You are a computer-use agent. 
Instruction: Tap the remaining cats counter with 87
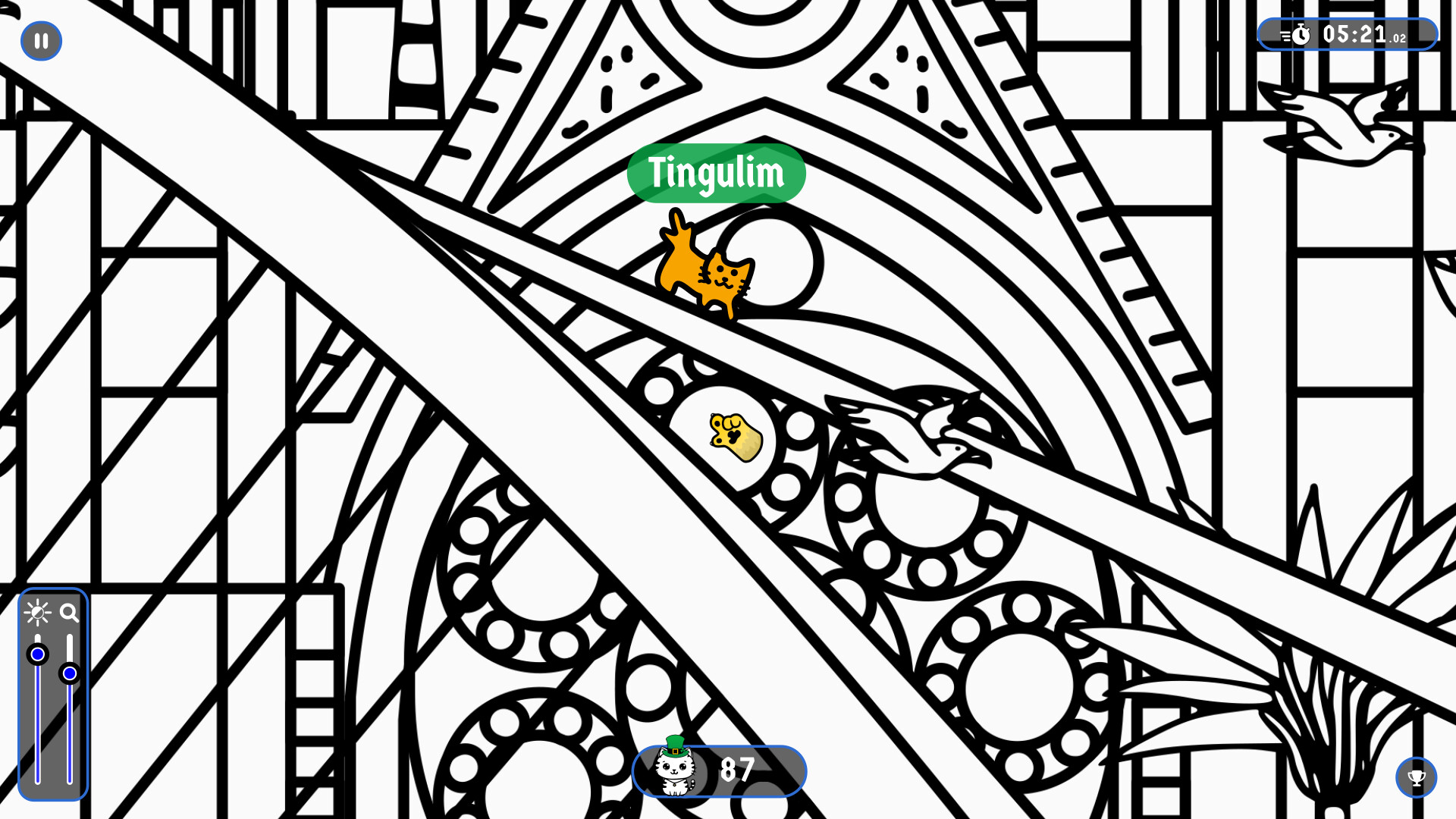coord(719,770)
